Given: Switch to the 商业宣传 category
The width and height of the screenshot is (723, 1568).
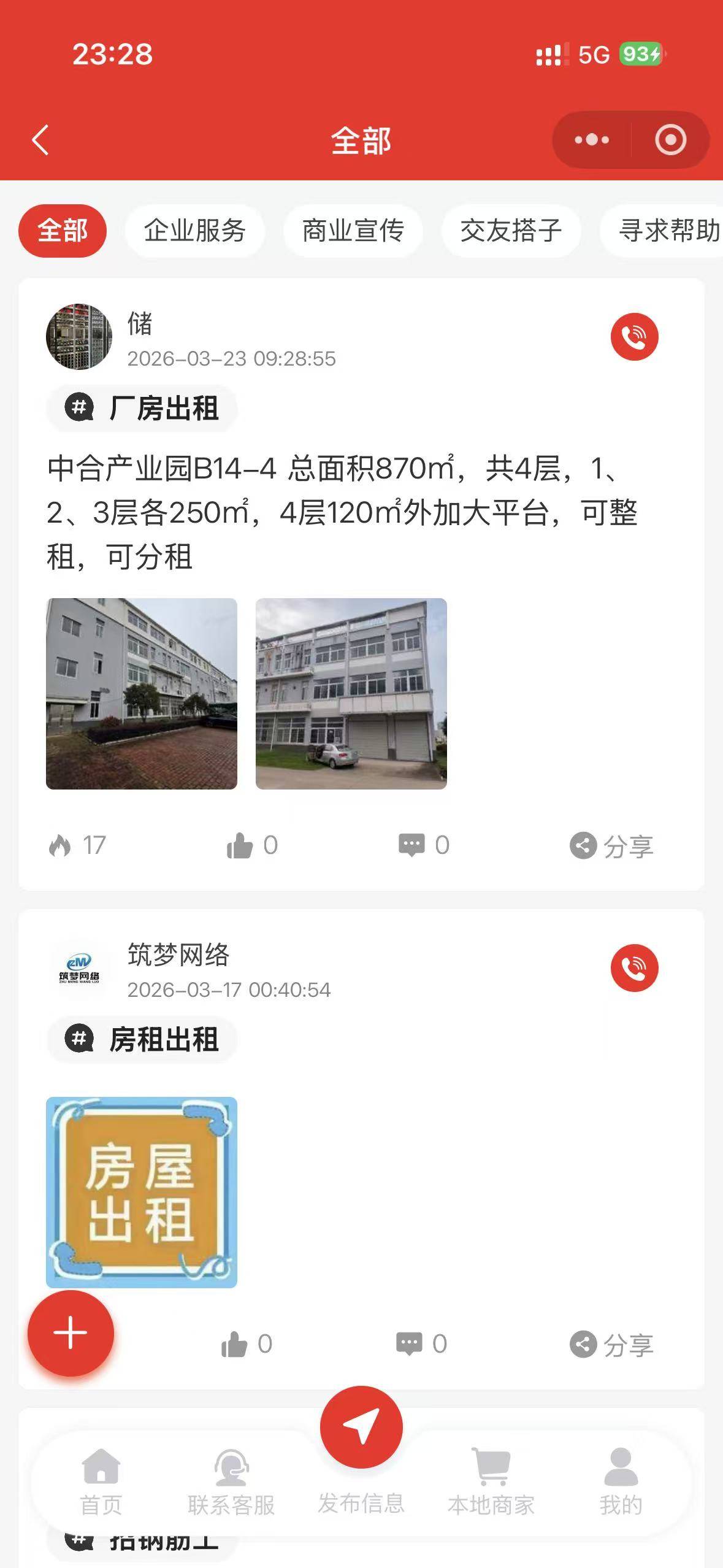Looking at the screenshot, I should click(353, 231).
